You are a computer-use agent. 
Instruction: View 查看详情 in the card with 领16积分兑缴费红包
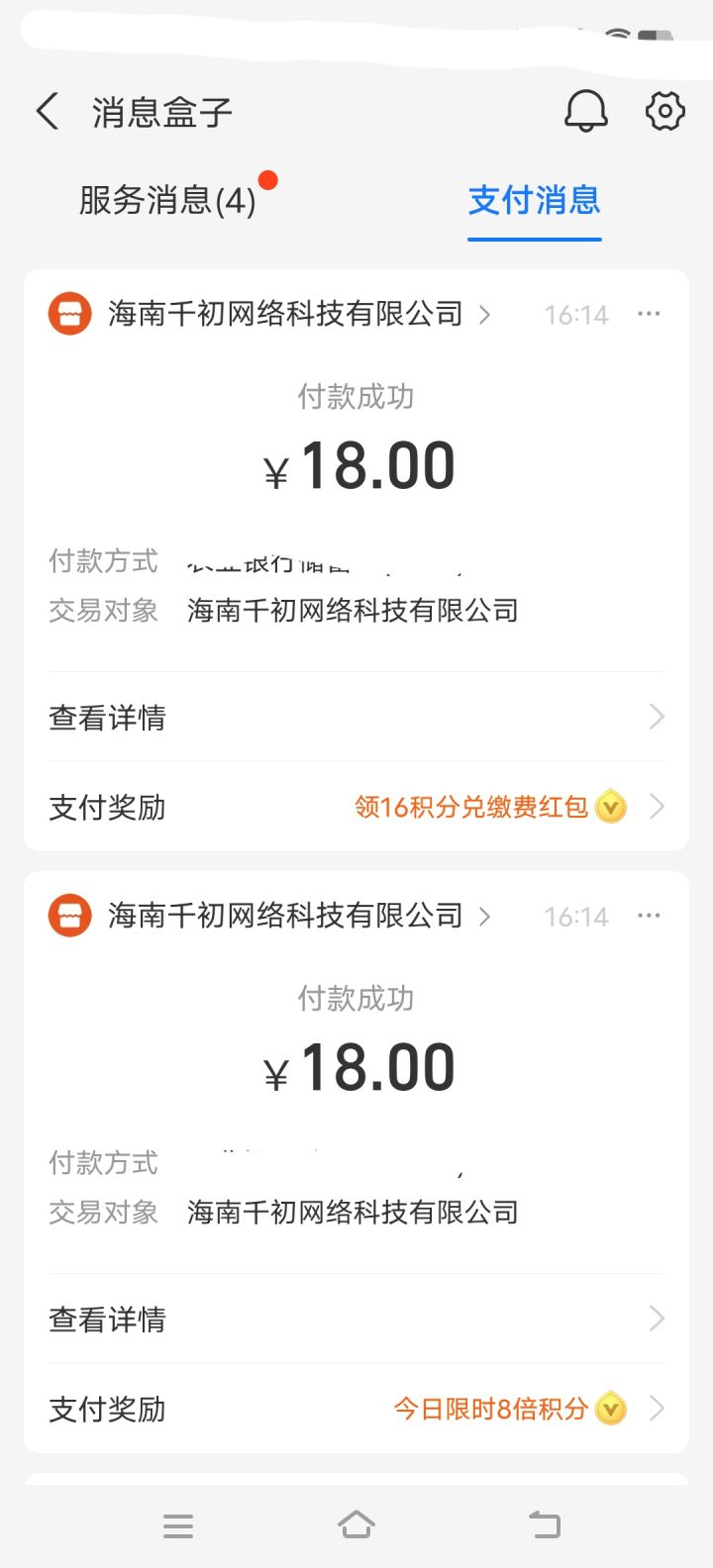tap(356, 717)
